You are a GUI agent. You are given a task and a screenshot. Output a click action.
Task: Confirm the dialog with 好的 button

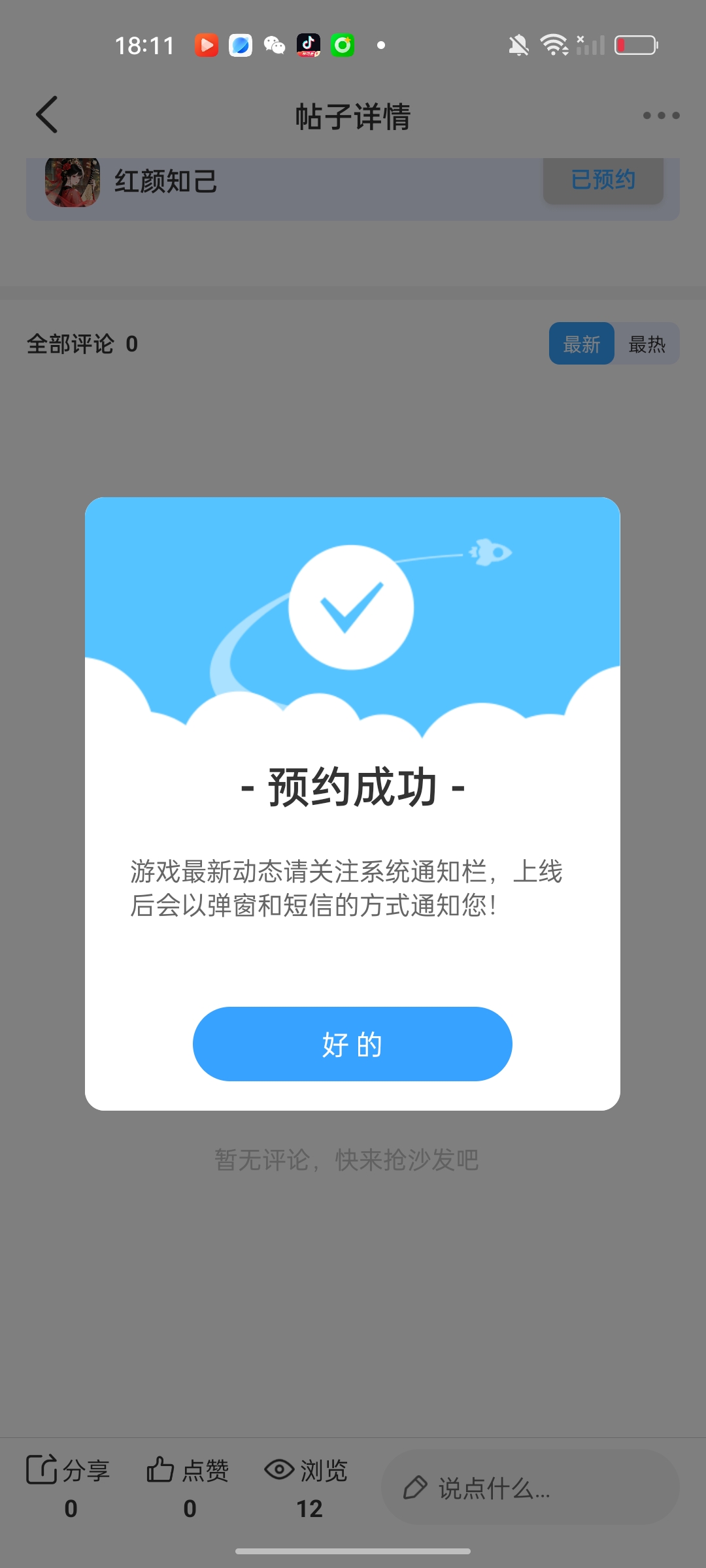352,1043
